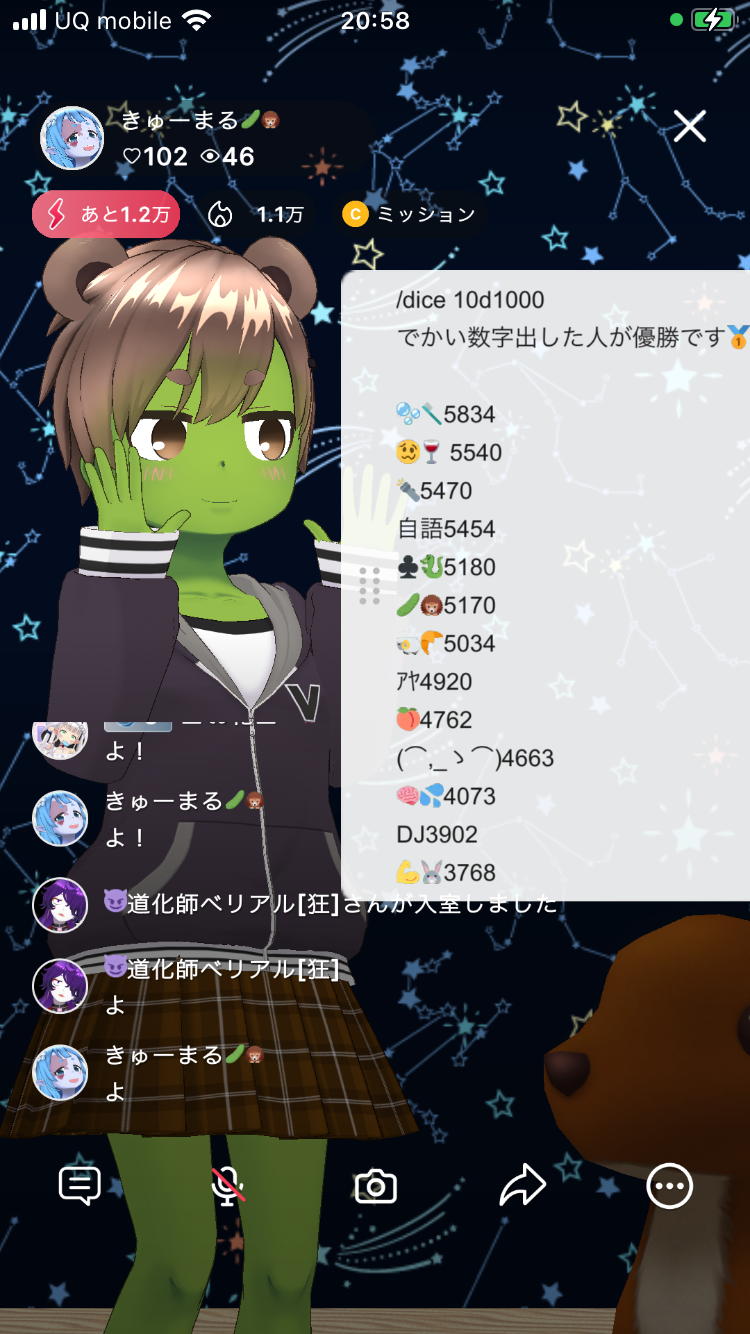Viewport: 750px width, 1334px height.
Task: Tap the dice results panel's drag handle
Action: point(369,585)
